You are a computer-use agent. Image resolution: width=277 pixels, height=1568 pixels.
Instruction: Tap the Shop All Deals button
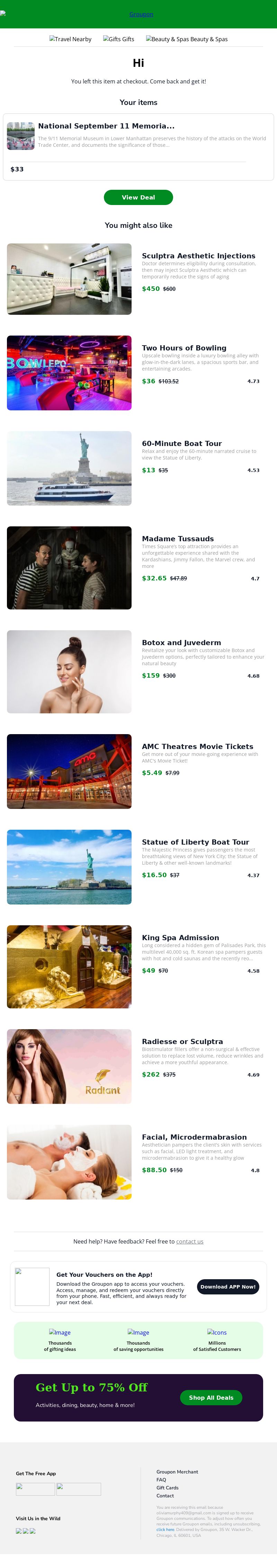click(211, 1397)
